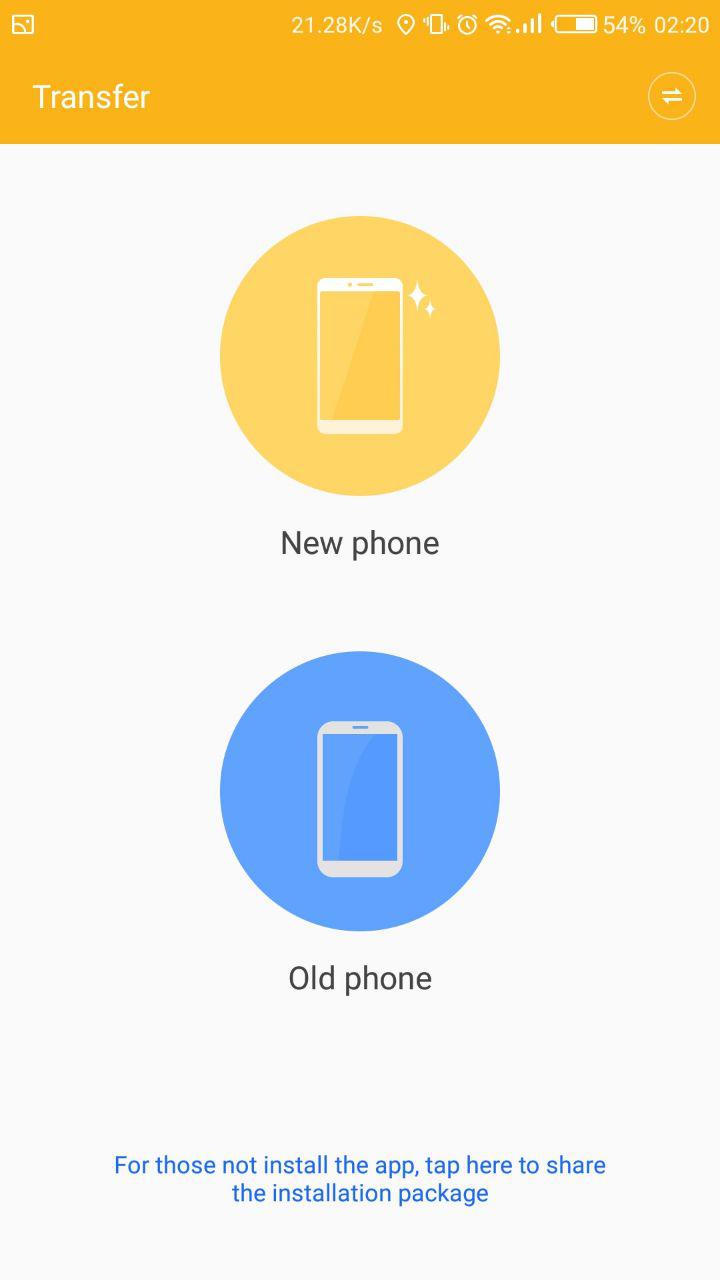Screen dimensions: 720x1280
Task: Choose the Old phone option
Action: tap(360, 791)
